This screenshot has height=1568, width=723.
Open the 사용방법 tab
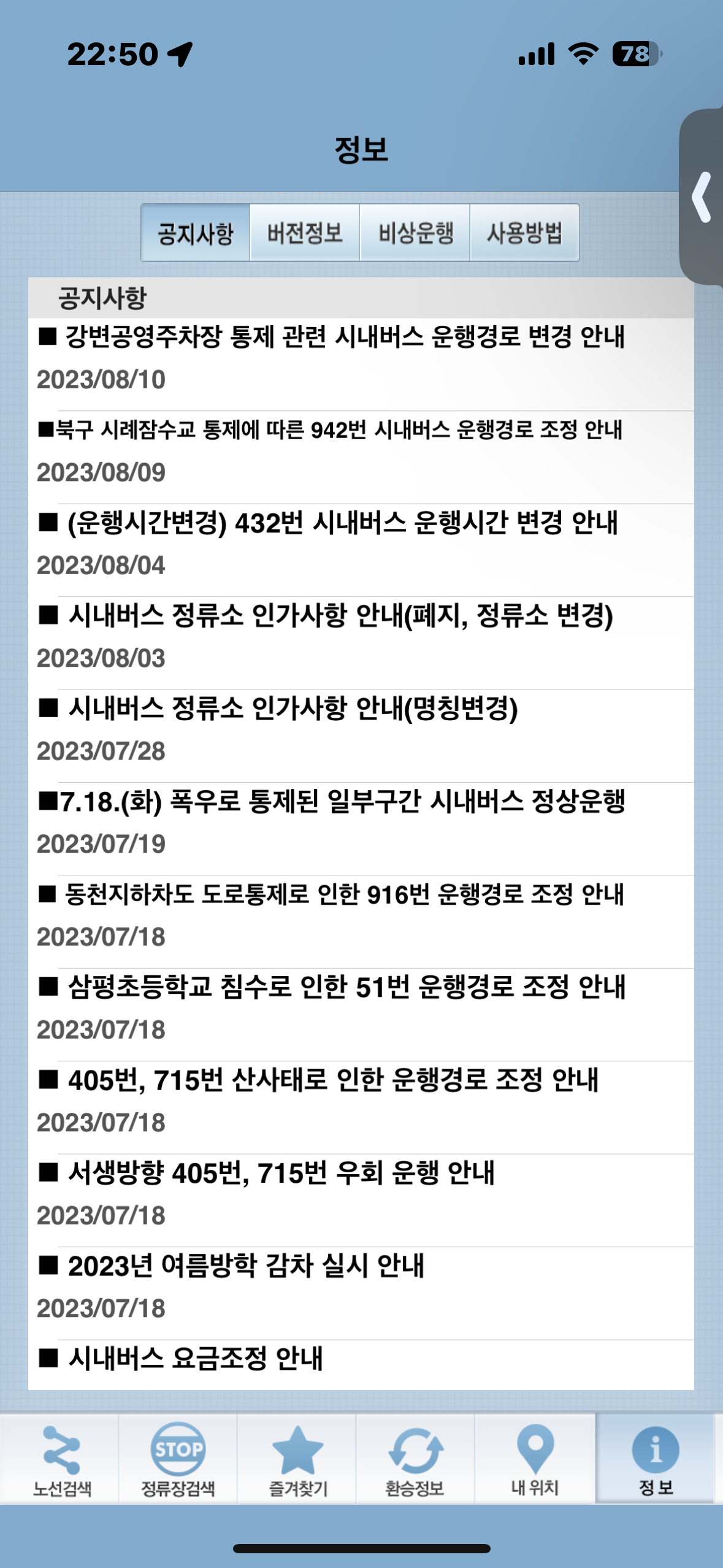pyautogui.click(x=524, y=233)
